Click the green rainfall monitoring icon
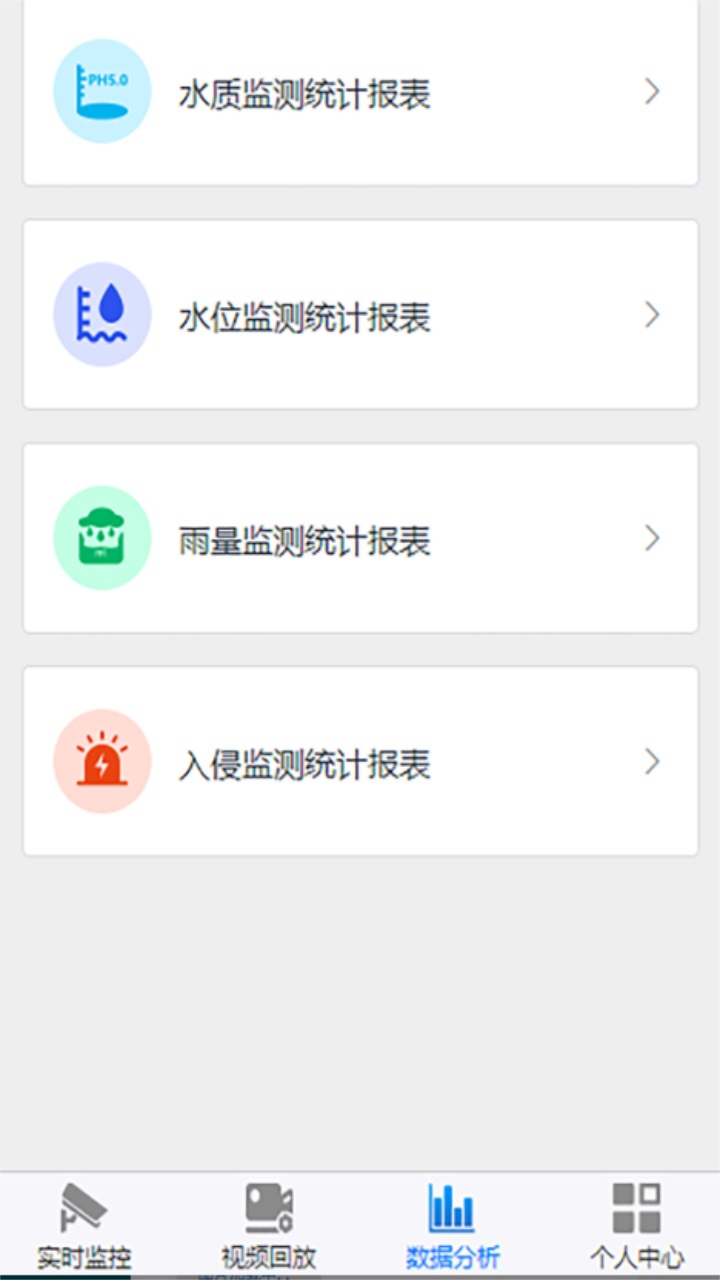The image size is (720, 1280). [102, 538]
